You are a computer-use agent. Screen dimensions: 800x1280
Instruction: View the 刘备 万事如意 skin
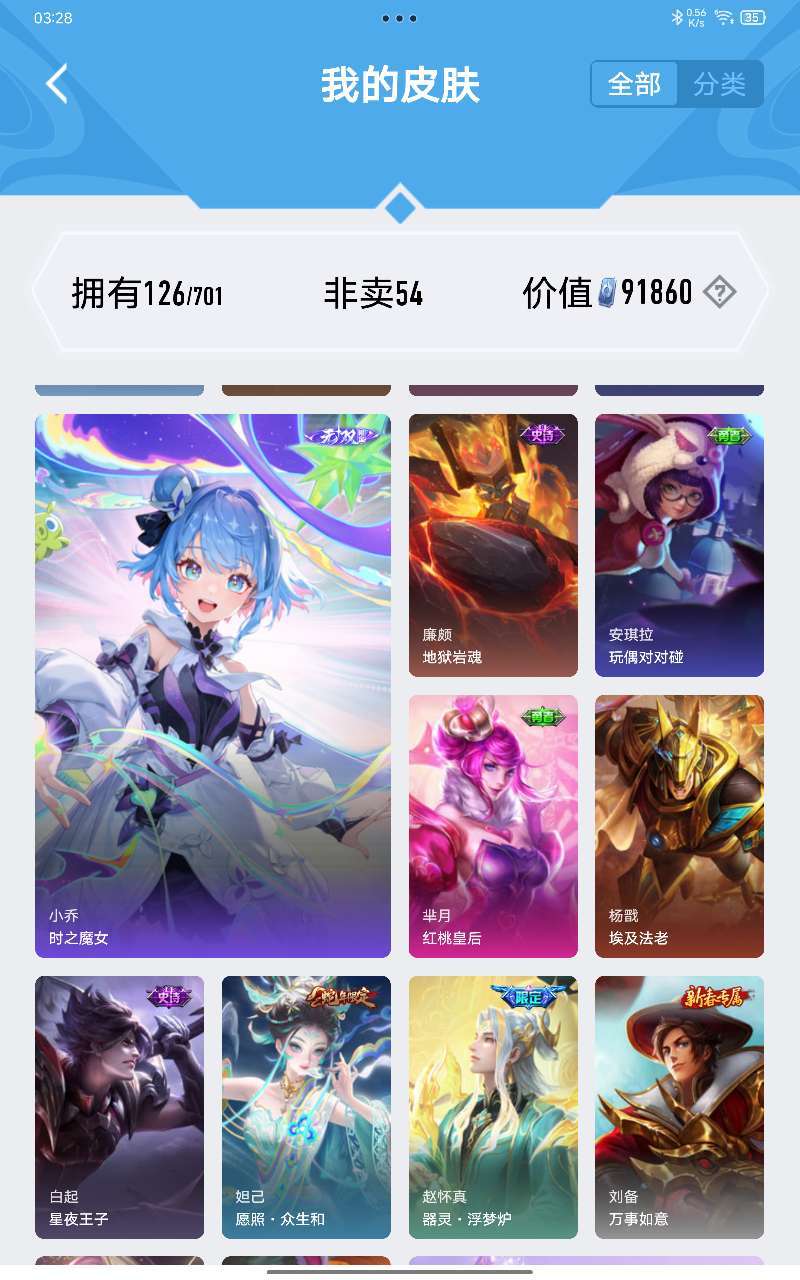tap(679, 1108)
